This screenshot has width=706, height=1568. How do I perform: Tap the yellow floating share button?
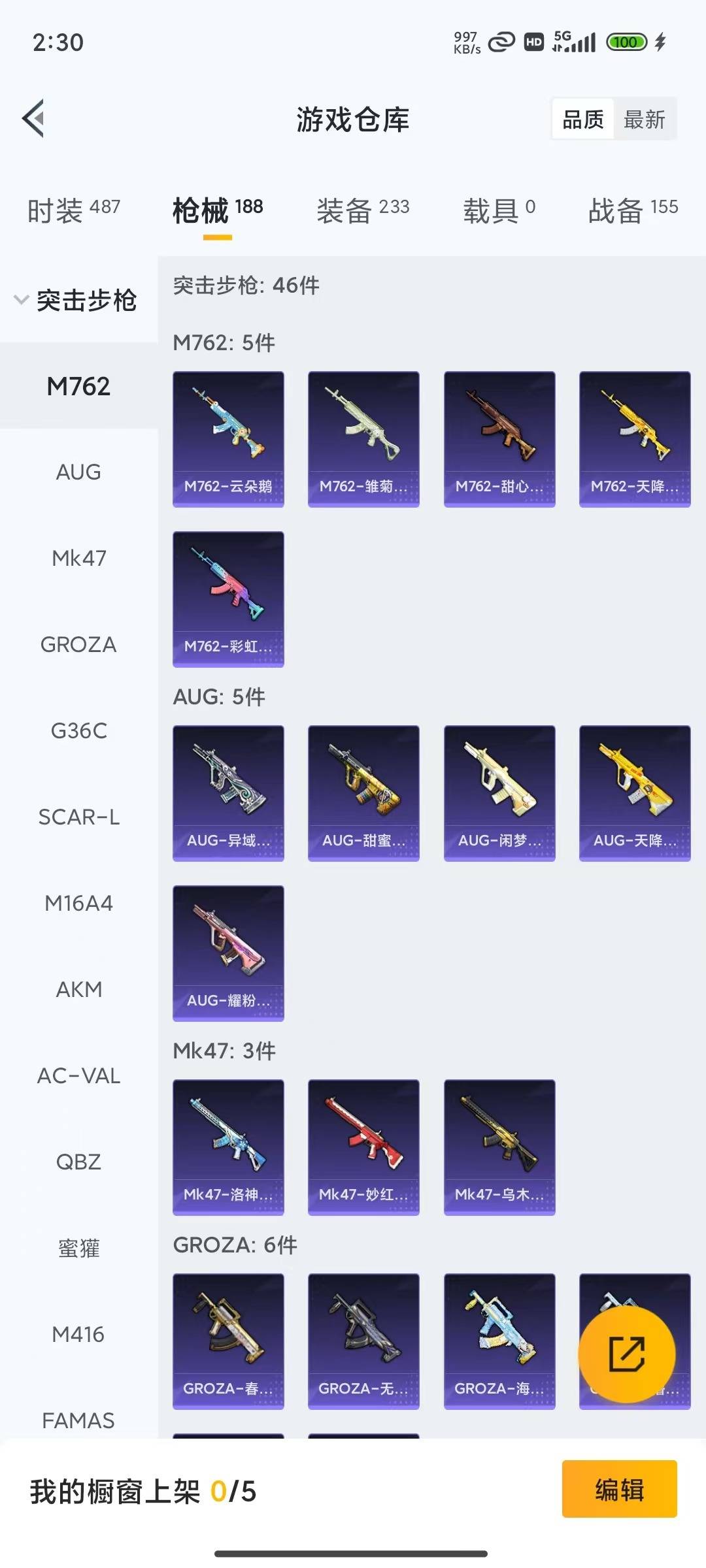click(x=626, y=1354)
